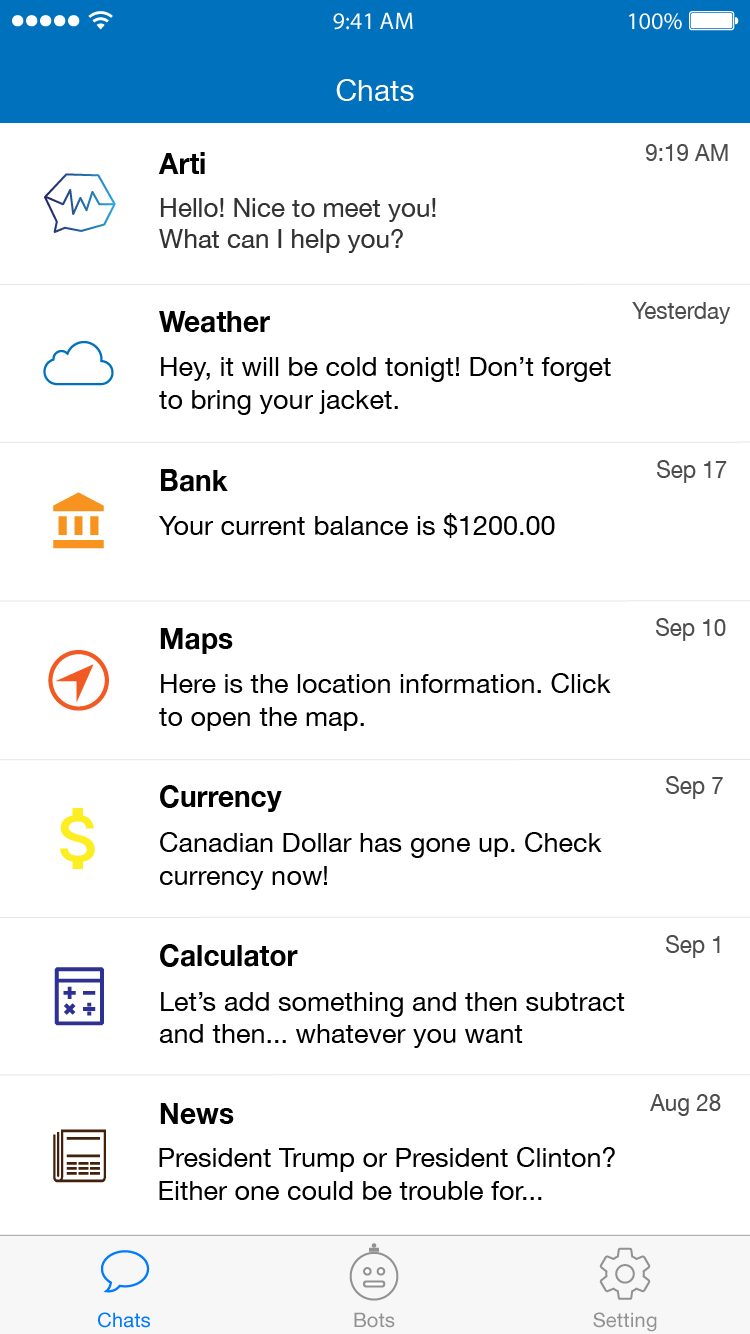Image resolution: width=750 pixels, height=1334 pixels.
Task: Open the Calculator chat
Action: pyautogui.click(x=375, y=996)
